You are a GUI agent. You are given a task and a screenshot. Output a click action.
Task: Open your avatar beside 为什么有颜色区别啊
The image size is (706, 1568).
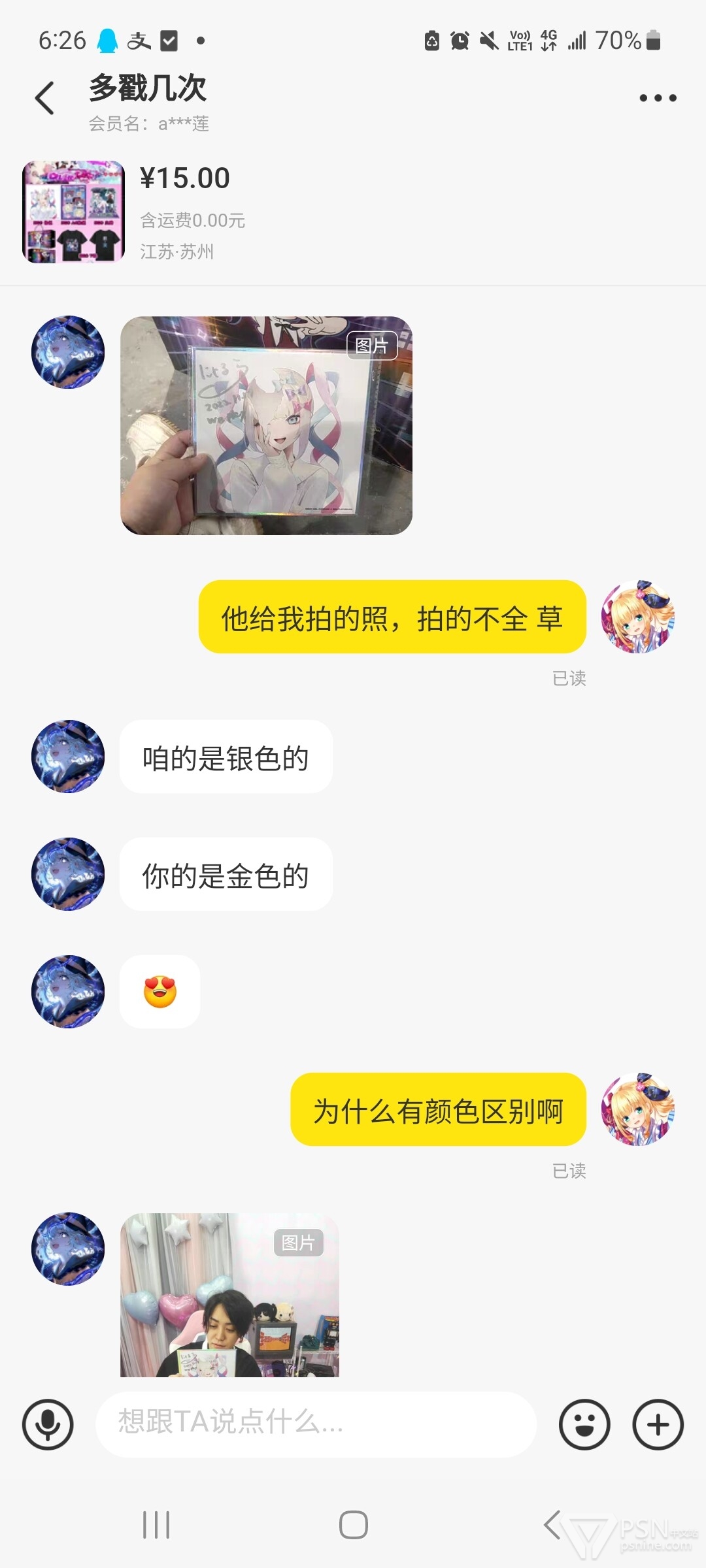[x=638, y=1109]
